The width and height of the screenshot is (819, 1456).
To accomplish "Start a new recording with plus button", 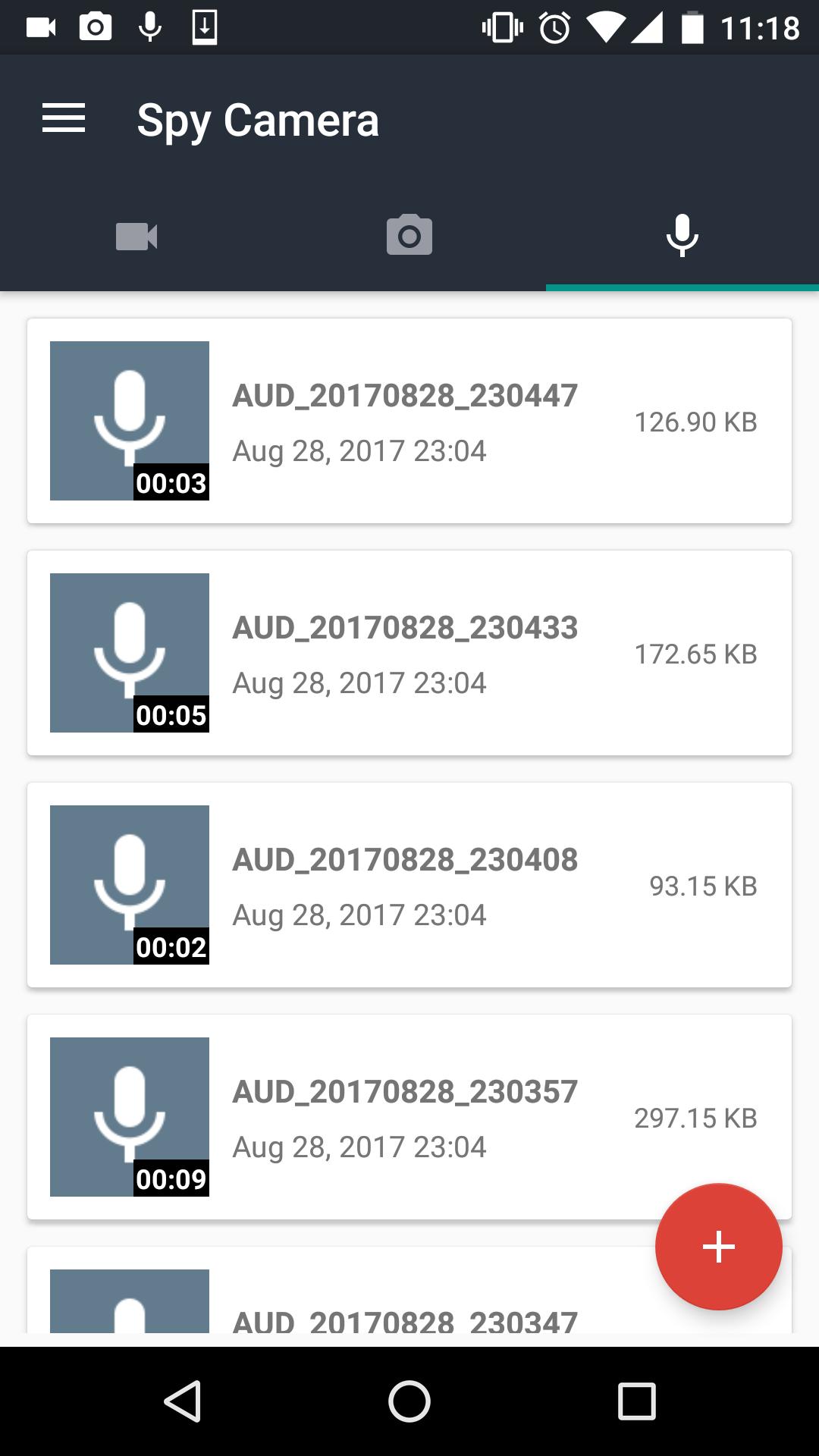I will 718,1247.
